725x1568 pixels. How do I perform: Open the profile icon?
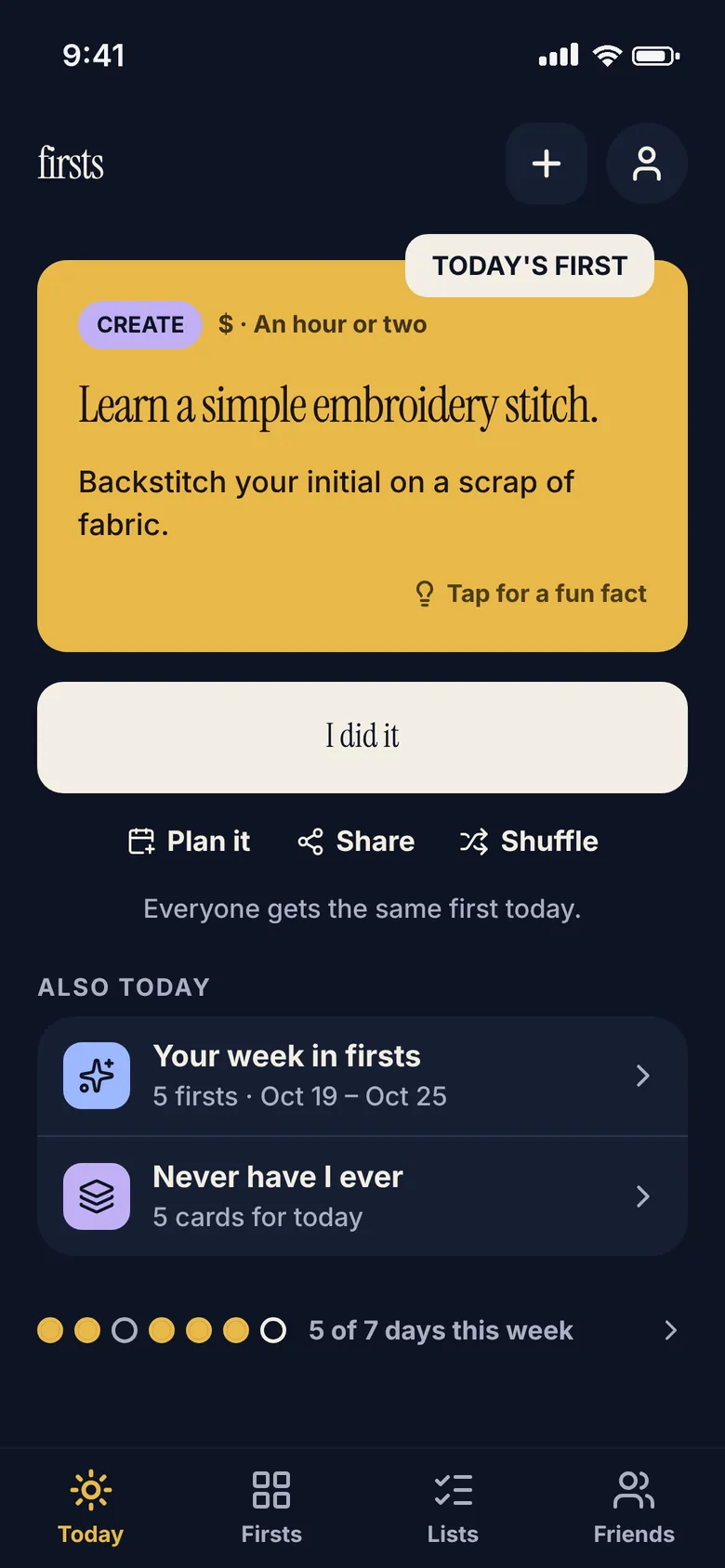(647, 163)
